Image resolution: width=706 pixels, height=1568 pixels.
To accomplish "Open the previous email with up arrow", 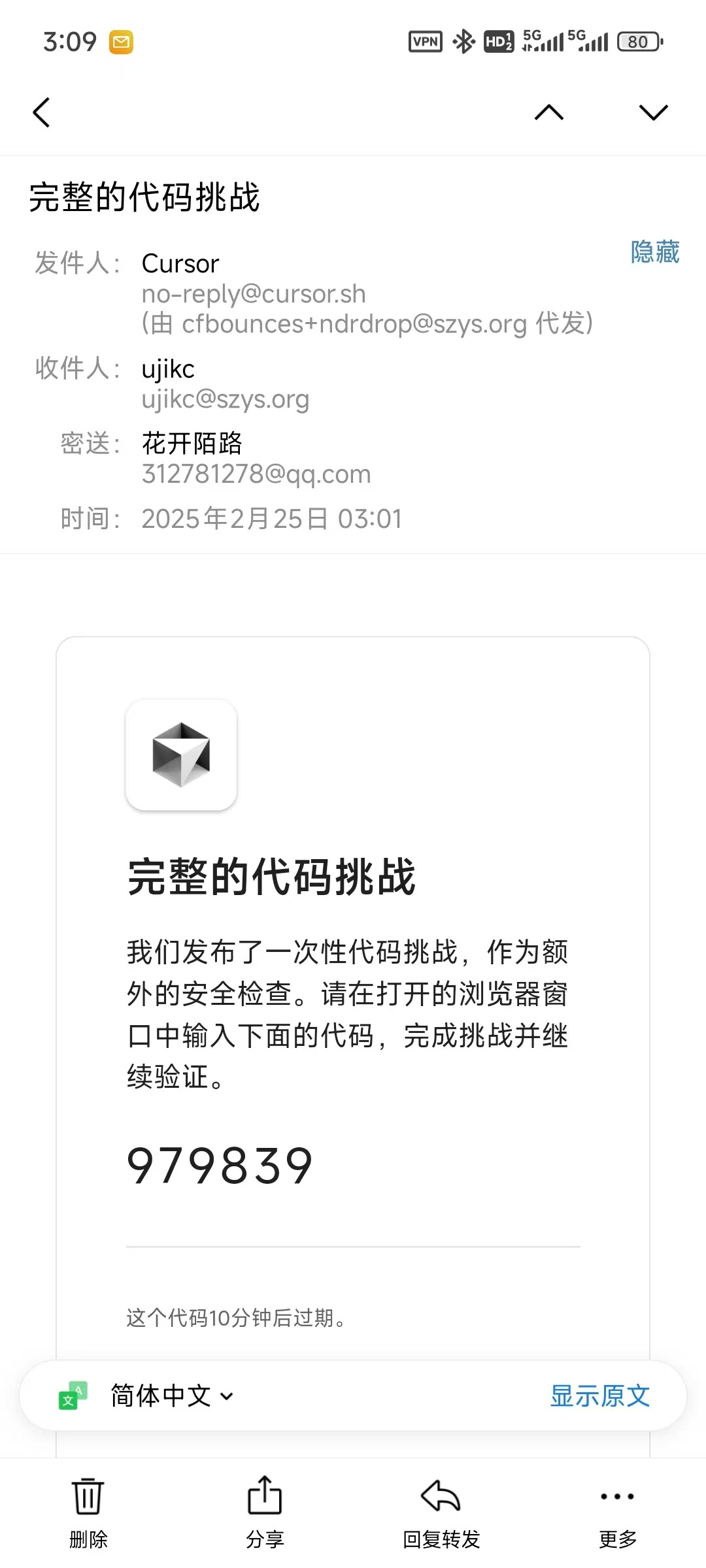I will point(549,112).
